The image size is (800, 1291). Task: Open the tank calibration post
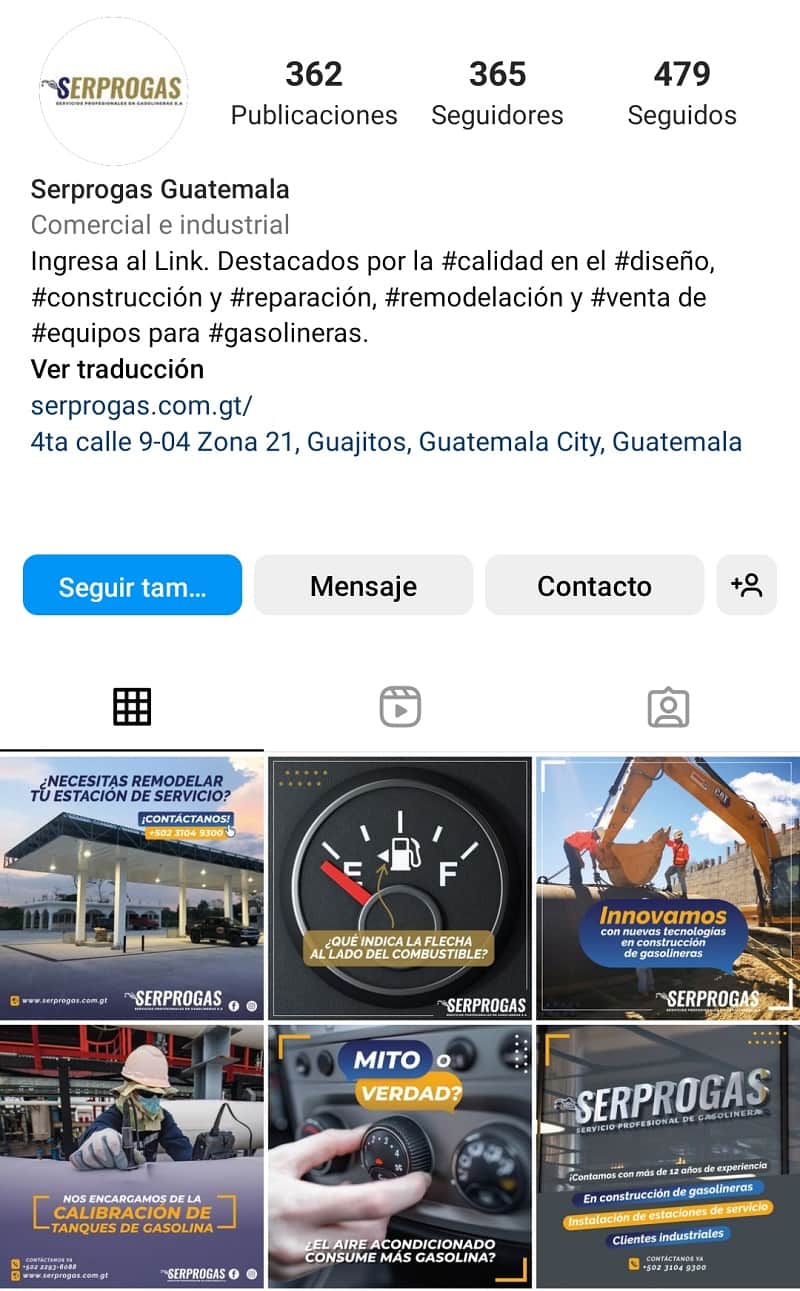pos(132,1156)
